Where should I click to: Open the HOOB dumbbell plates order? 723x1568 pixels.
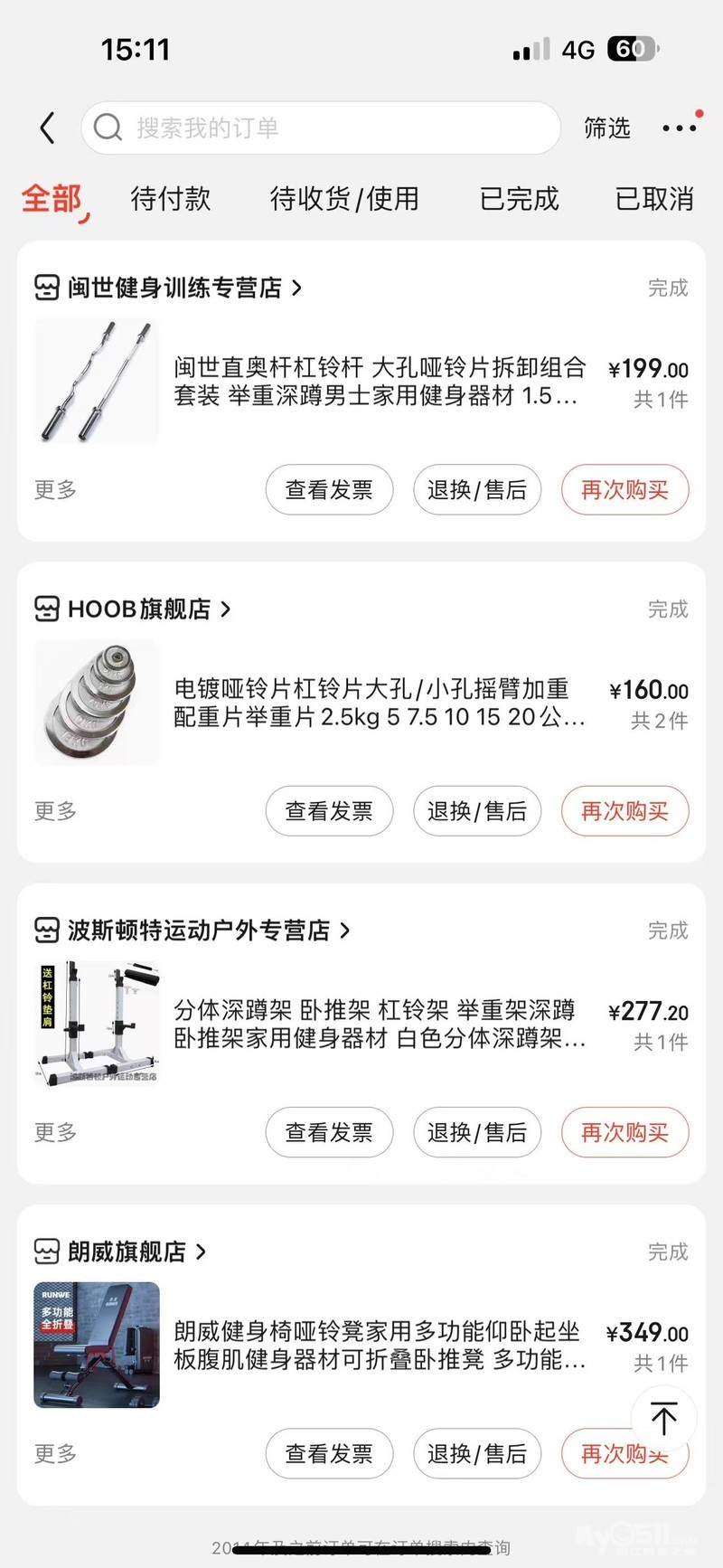[x=380, y=704]
